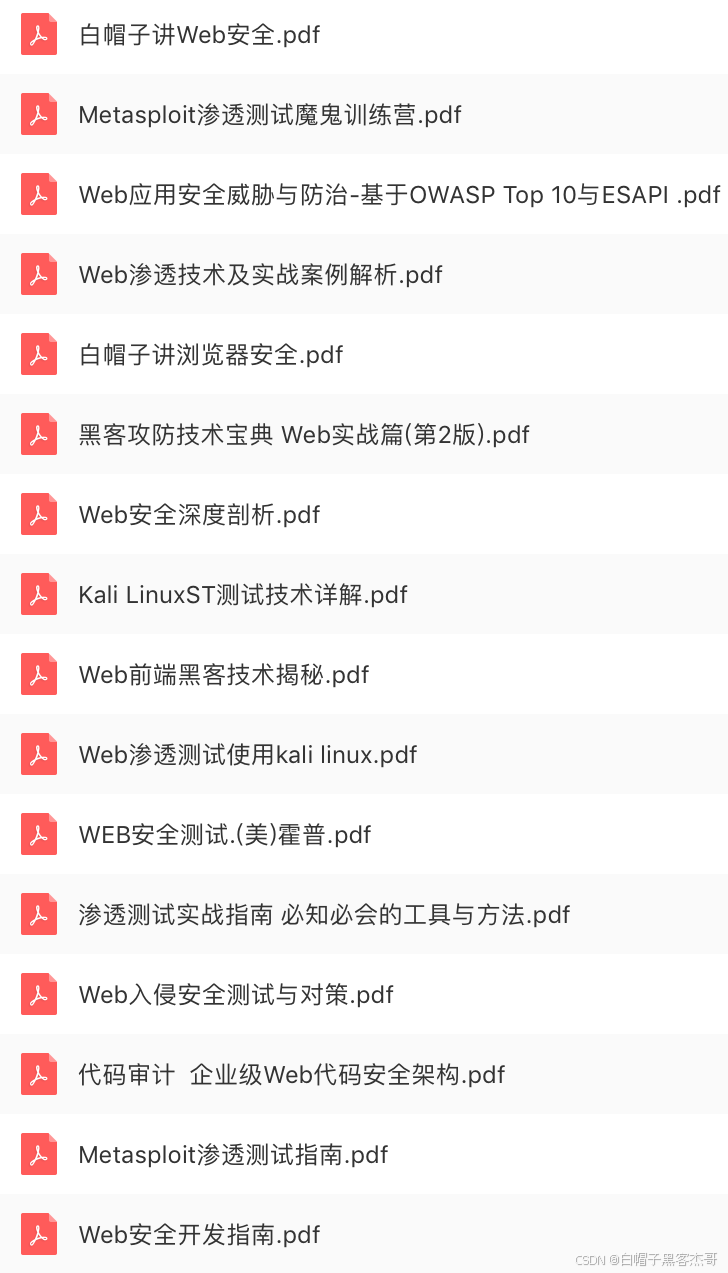Open Kali LinuxST测试技术详解.pdf
This screenshot has height=1273, width=728.
tap(364, 594)
